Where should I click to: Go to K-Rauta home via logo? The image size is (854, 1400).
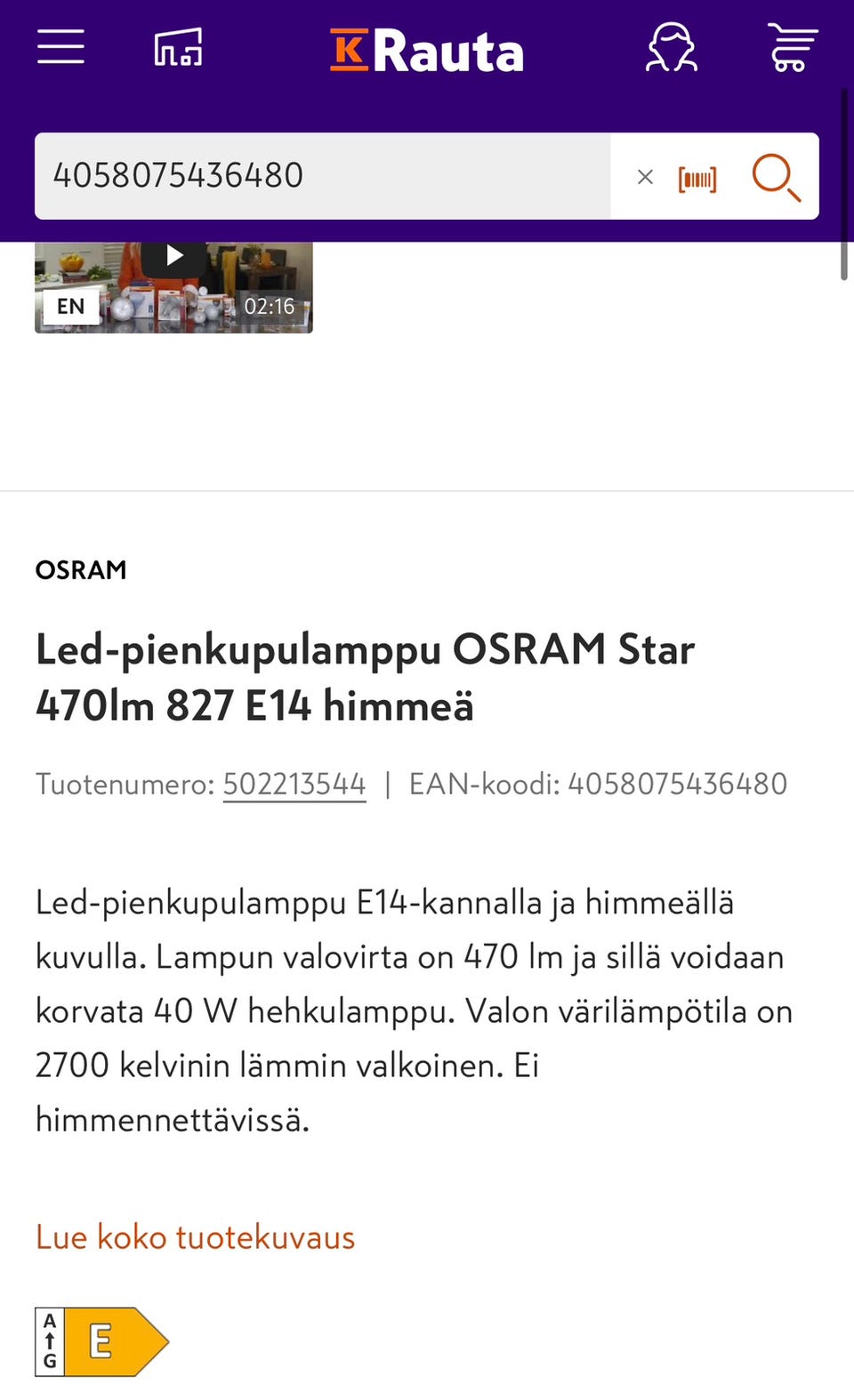tap(427, 51)
